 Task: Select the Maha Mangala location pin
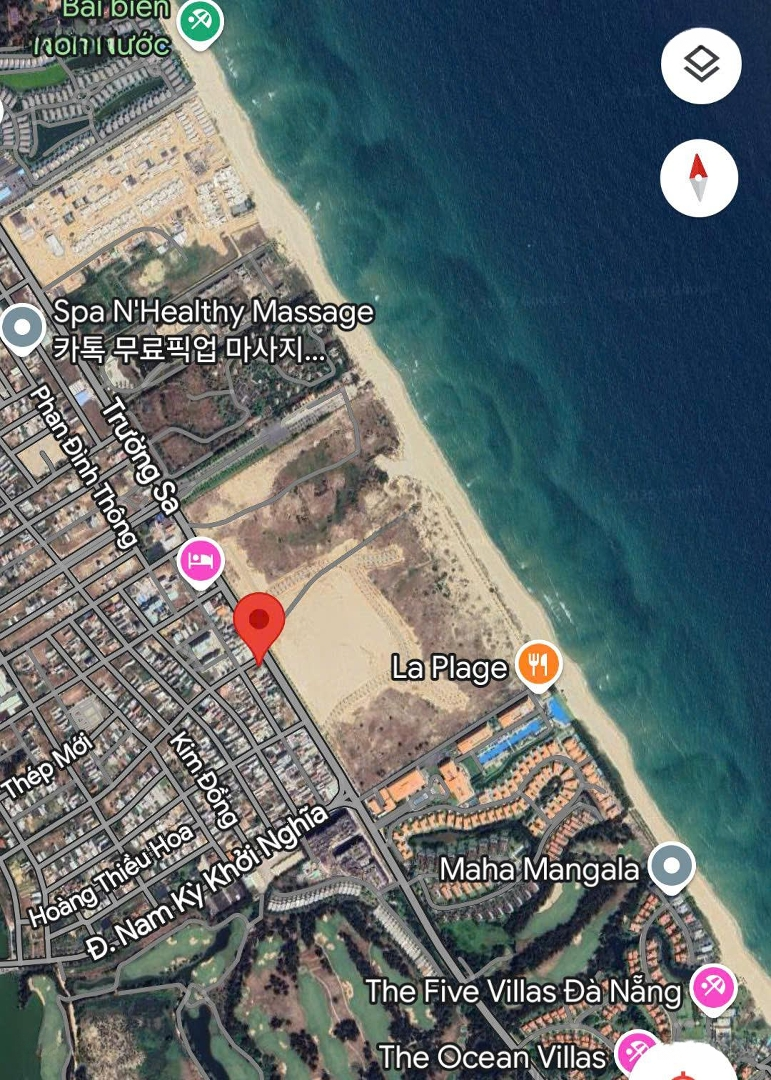pos(671,865)
